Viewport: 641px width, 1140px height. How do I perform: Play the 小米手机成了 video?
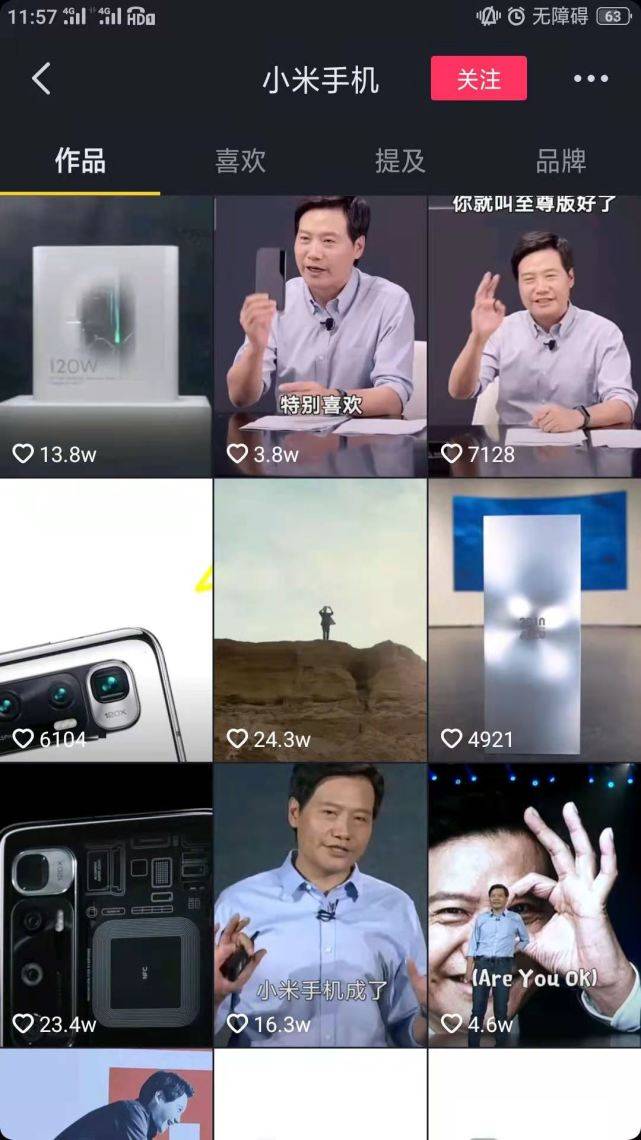320,905
